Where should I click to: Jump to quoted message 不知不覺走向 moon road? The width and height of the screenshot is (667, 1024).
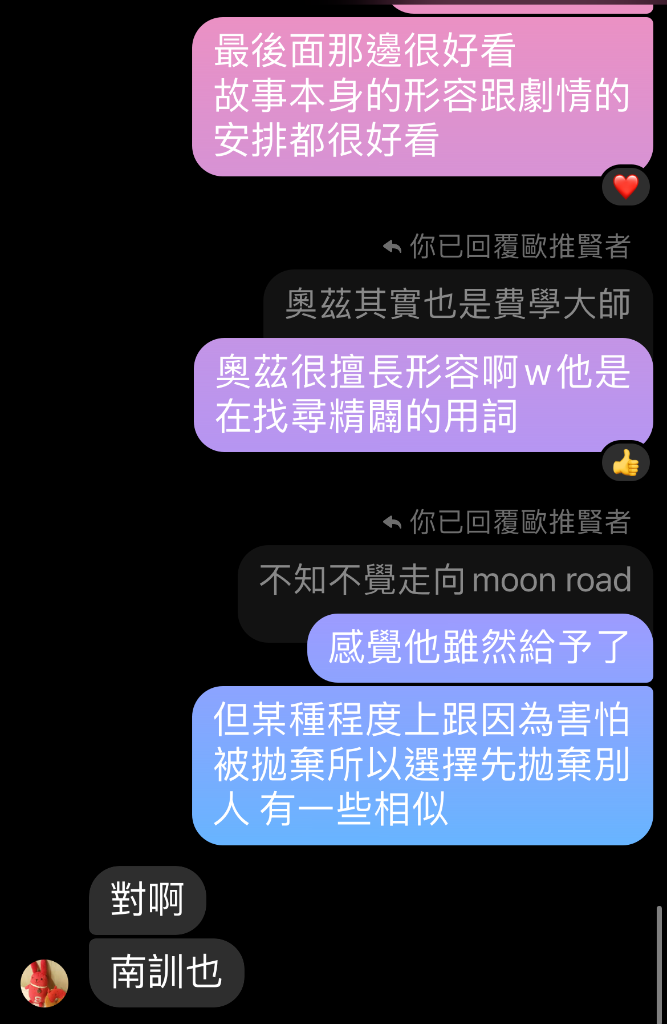[x=445, y=580]
